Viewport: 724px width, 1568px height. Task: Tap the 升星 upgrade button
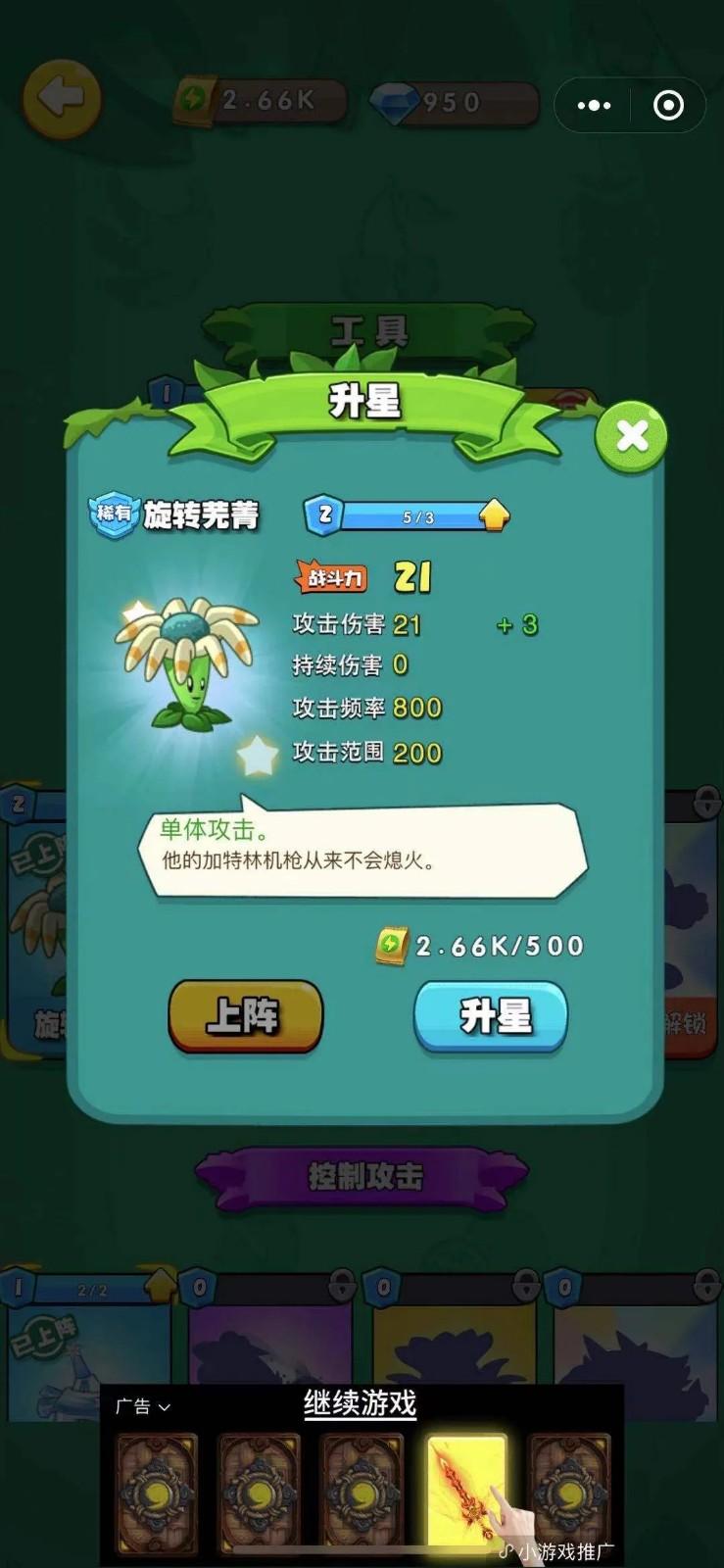[491, 1016]
